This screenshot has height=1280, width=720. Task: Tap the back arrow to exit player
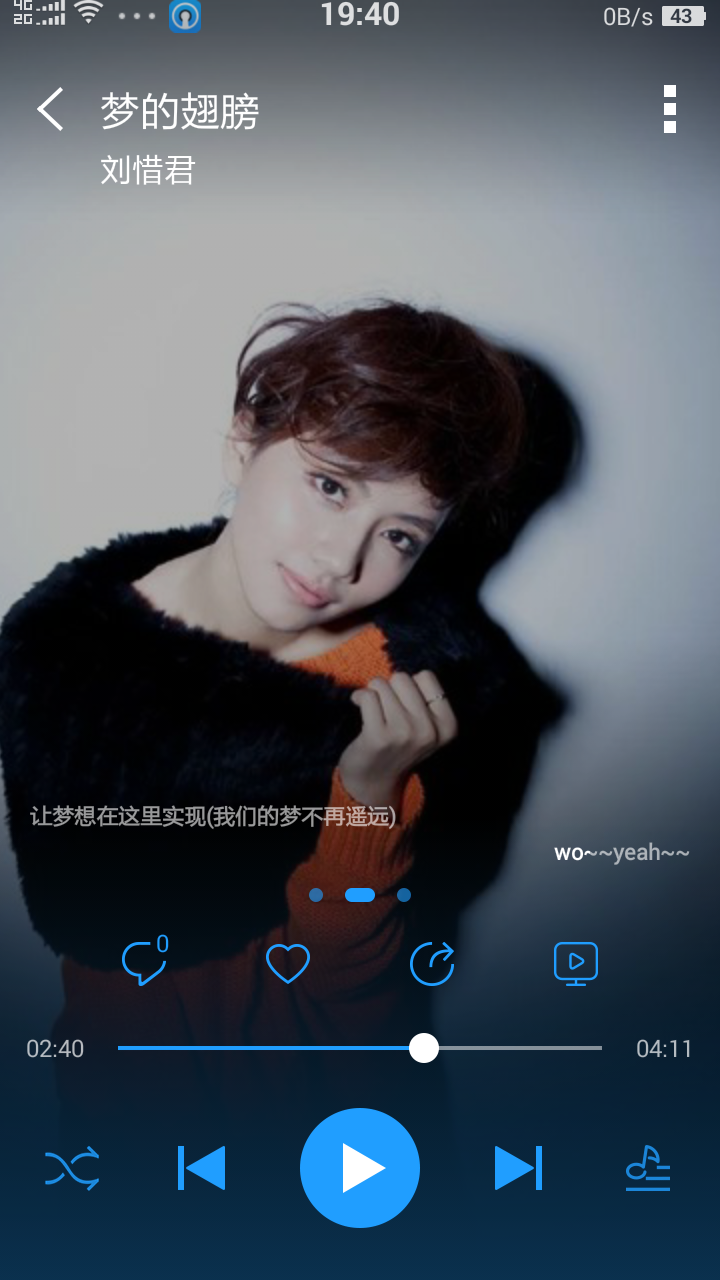(x=50, y=108)
